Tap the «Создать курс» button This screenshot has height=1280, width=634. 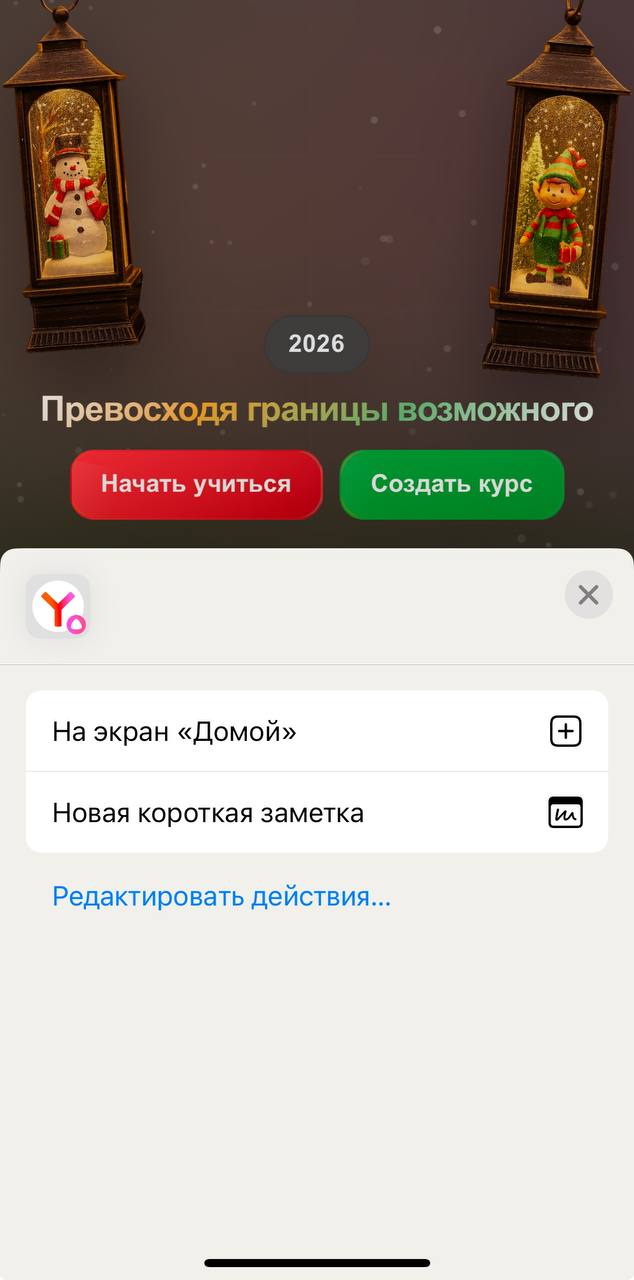[451, 485]
